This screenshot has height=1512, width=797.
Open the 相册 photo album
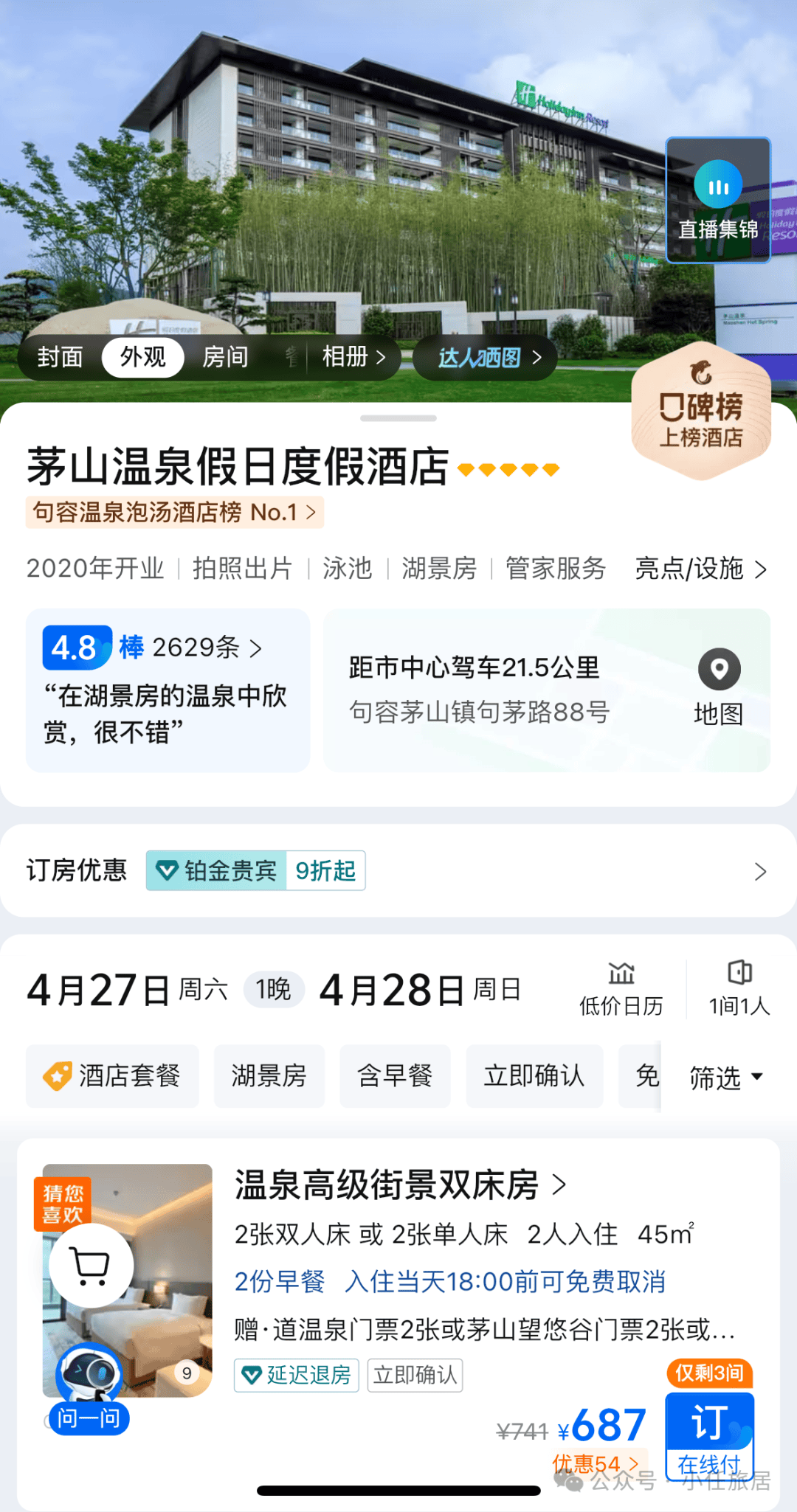[x=353, y=358]
